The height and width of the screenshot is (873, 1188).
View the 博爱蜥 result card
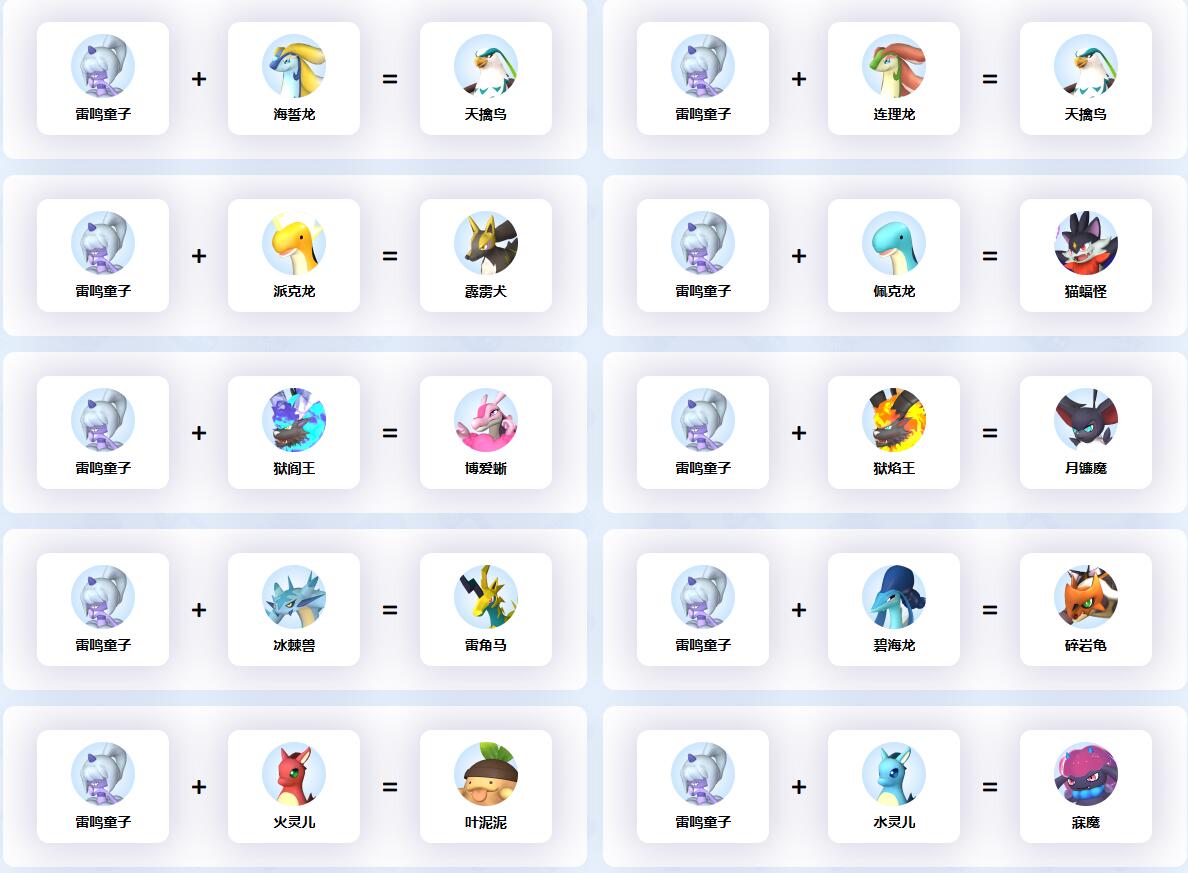pyautogui.click(x=486, y=433)
